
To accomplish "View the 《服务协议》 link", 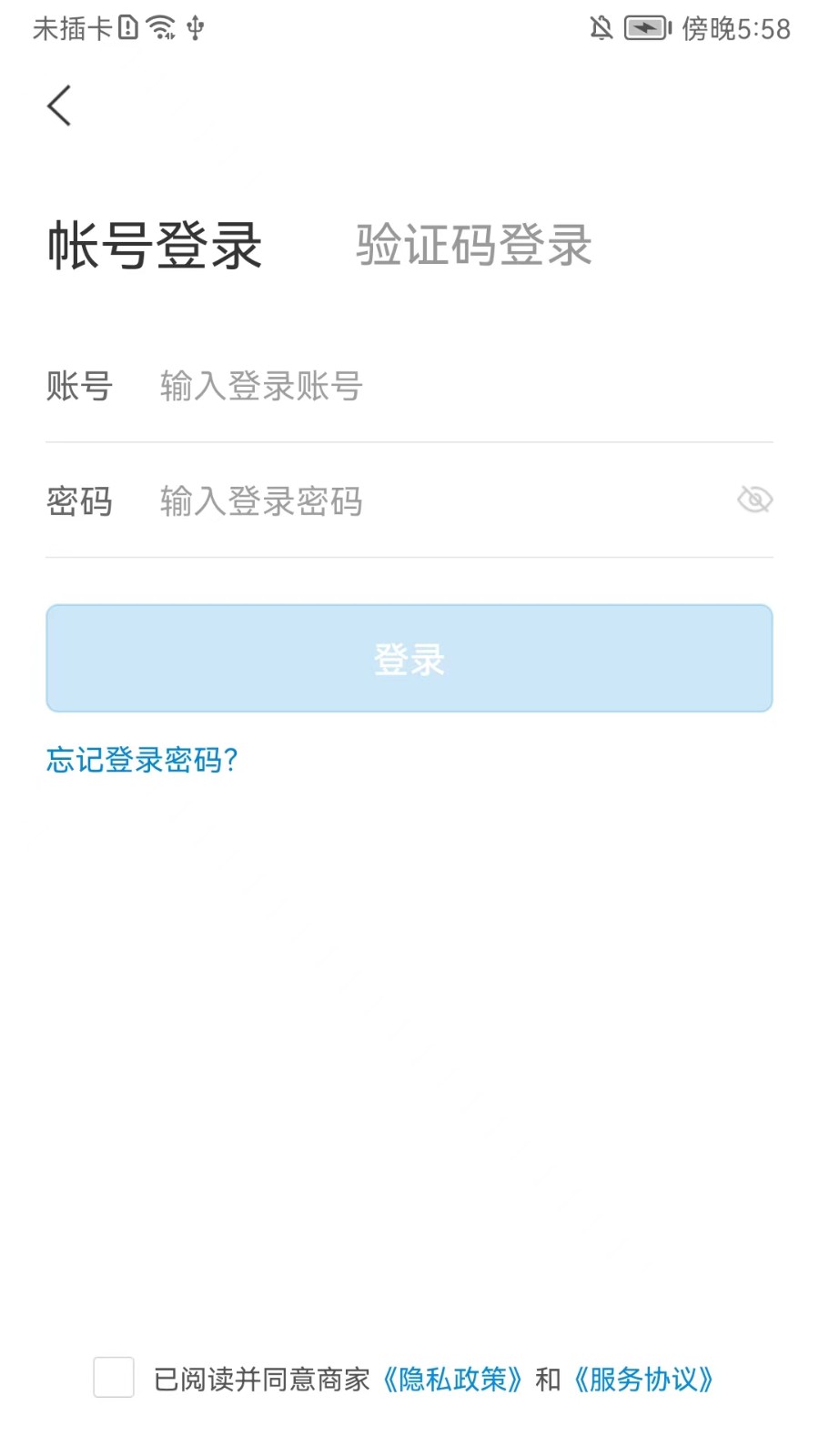I will pos(642,1380).
